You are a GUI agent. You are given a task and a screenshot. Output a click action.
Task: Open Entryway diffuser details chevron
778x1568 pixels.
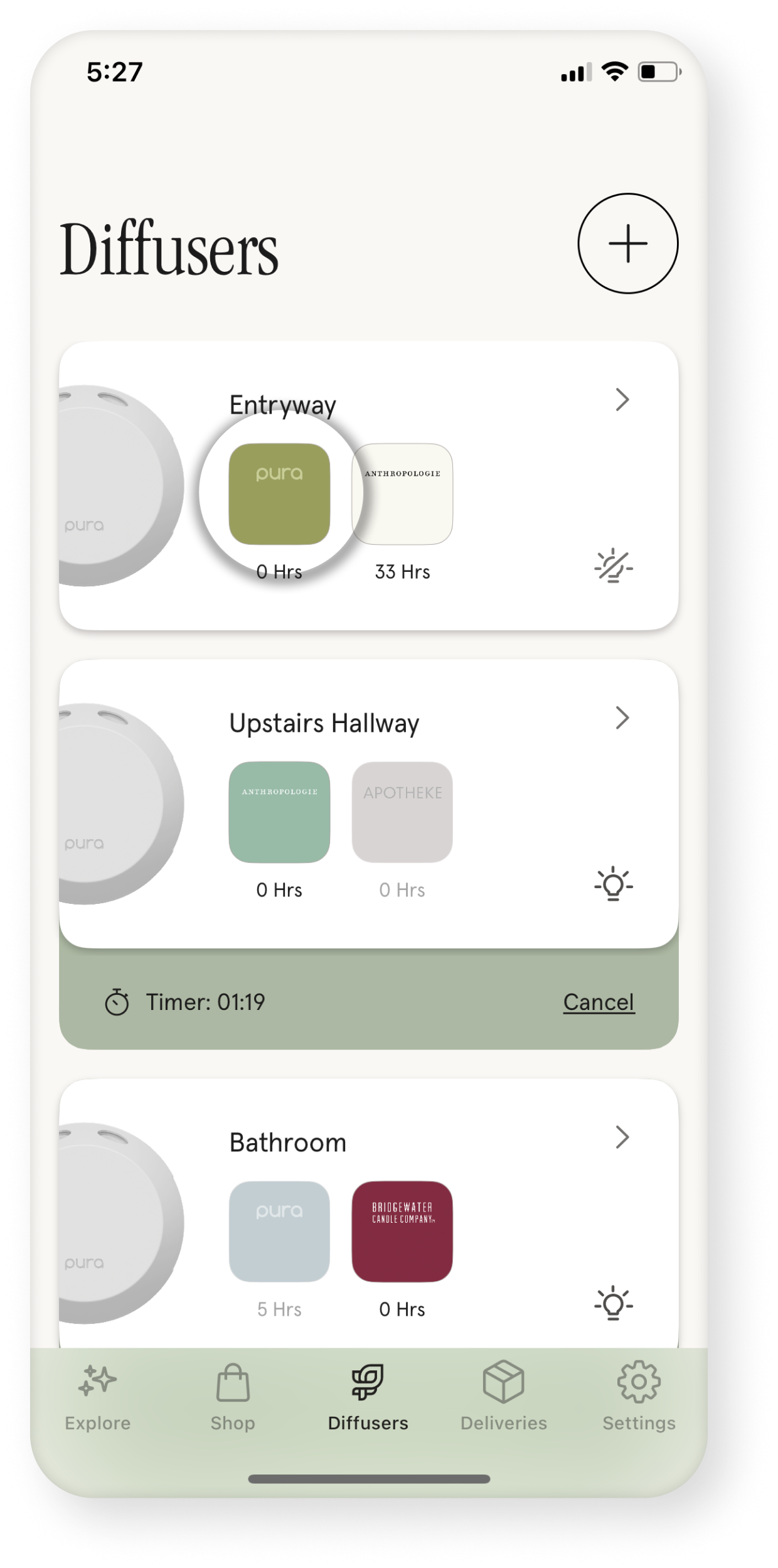pyautogui.click(x=622, y=400)
